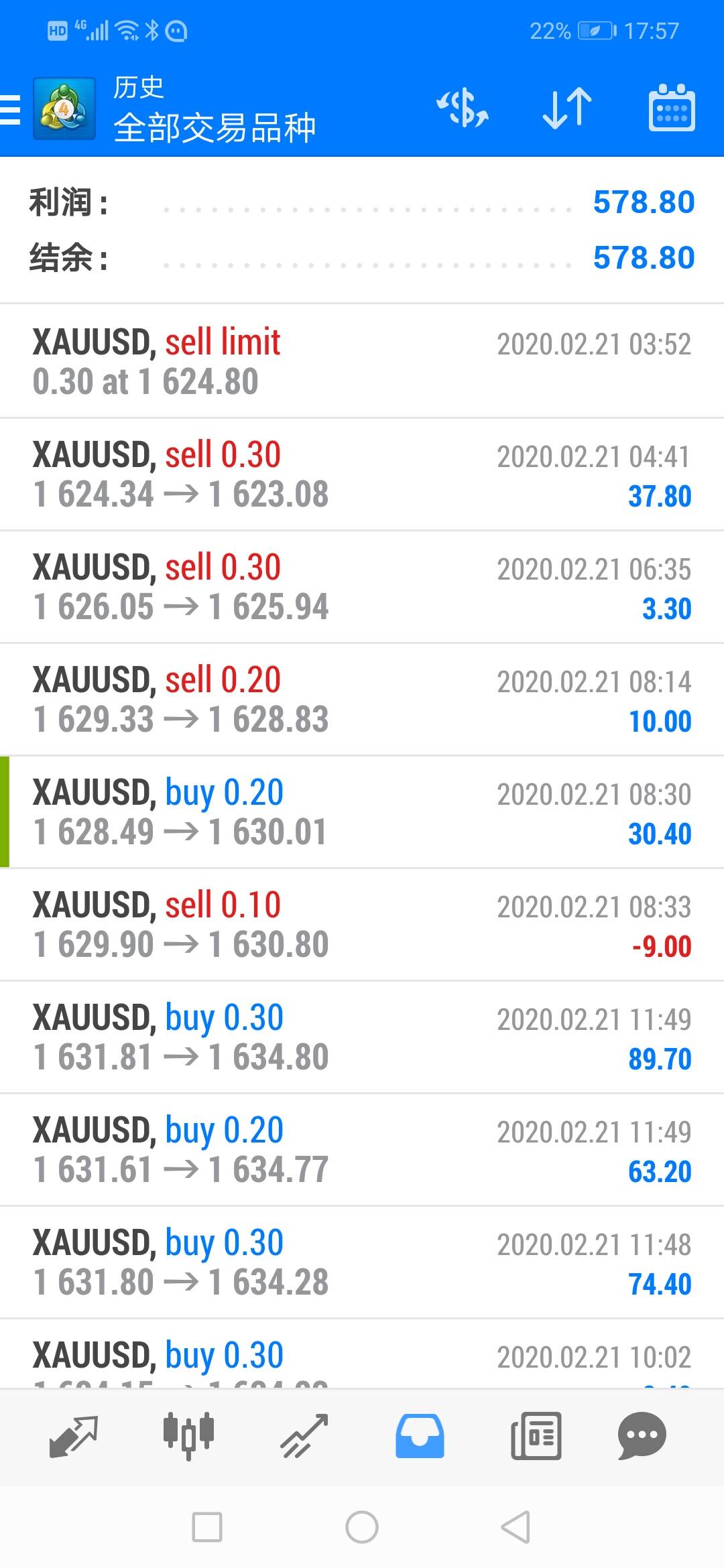Open the buy 0.30 trade with profit 74.40
The image size is (724, 1568).
[x=362, y=1262]
